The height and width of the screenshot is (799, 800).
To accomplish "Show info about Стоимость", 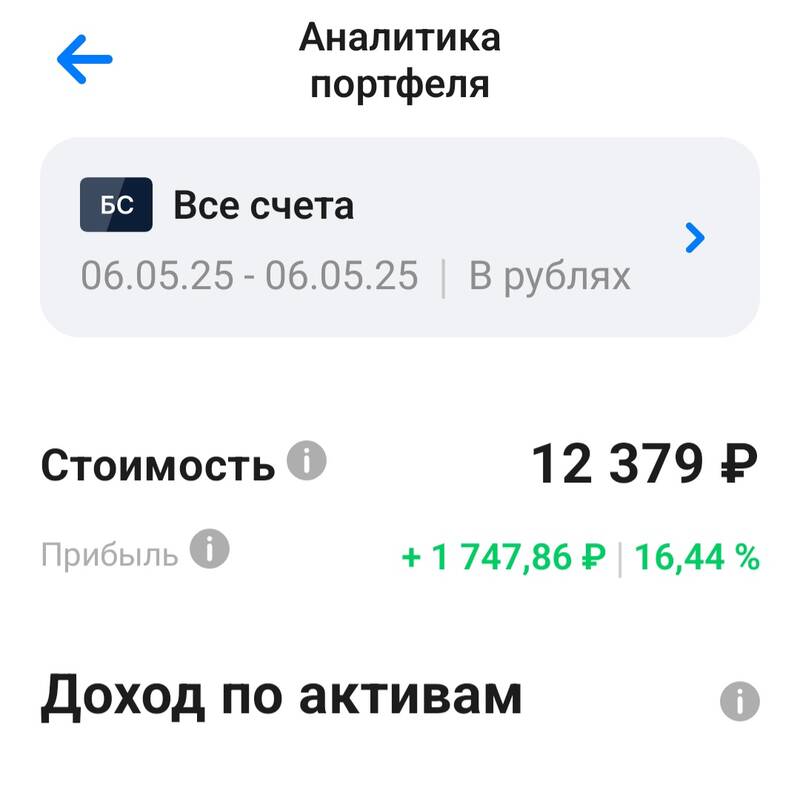I will [307, 461].
